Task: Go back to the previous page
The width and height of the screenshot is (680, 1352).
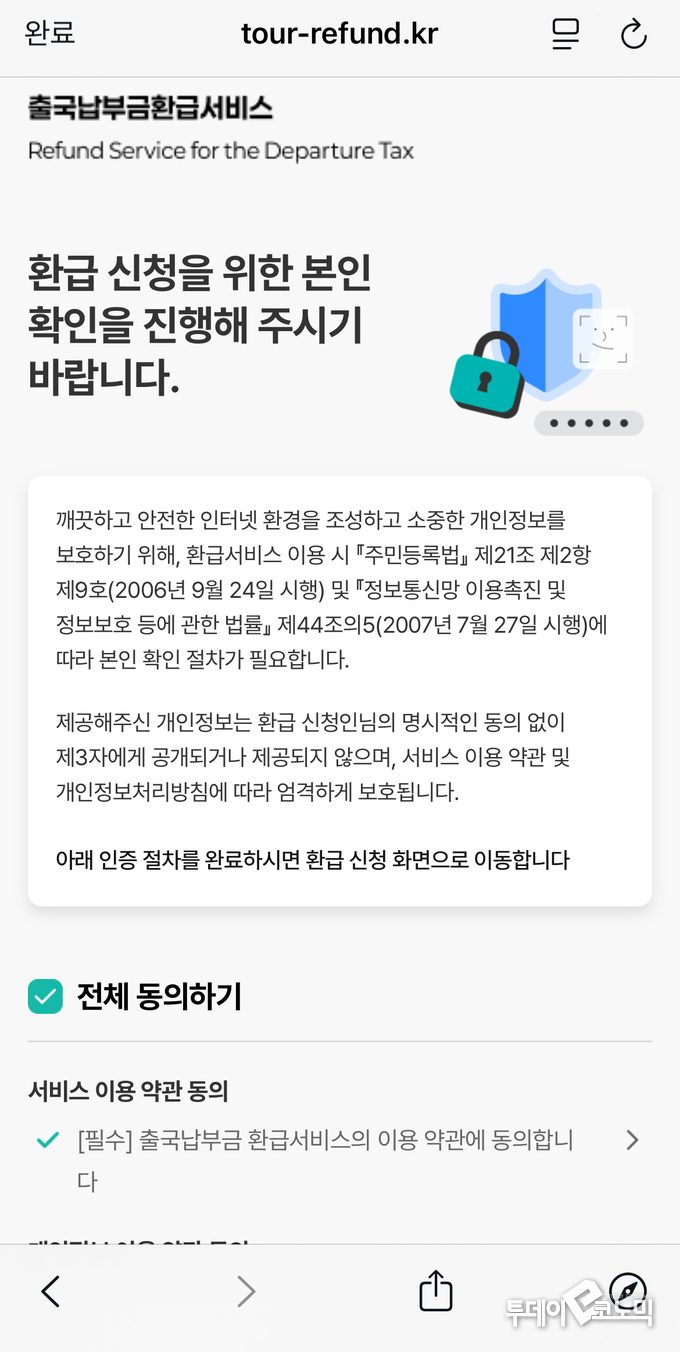Action: (x=51, y=1292)
